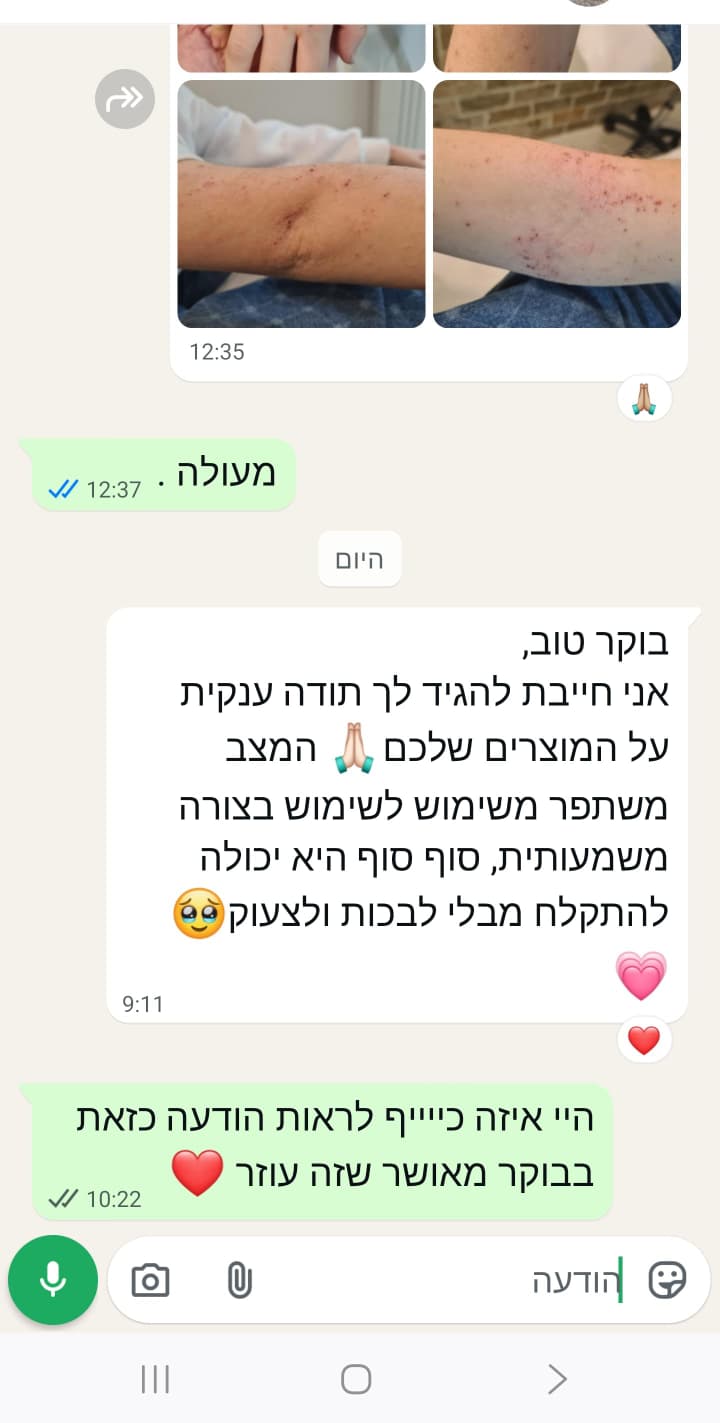Open recent apps from the navigation bar
The width and height of the screenshot is (720, 1423).
(x=155, y=1380)
